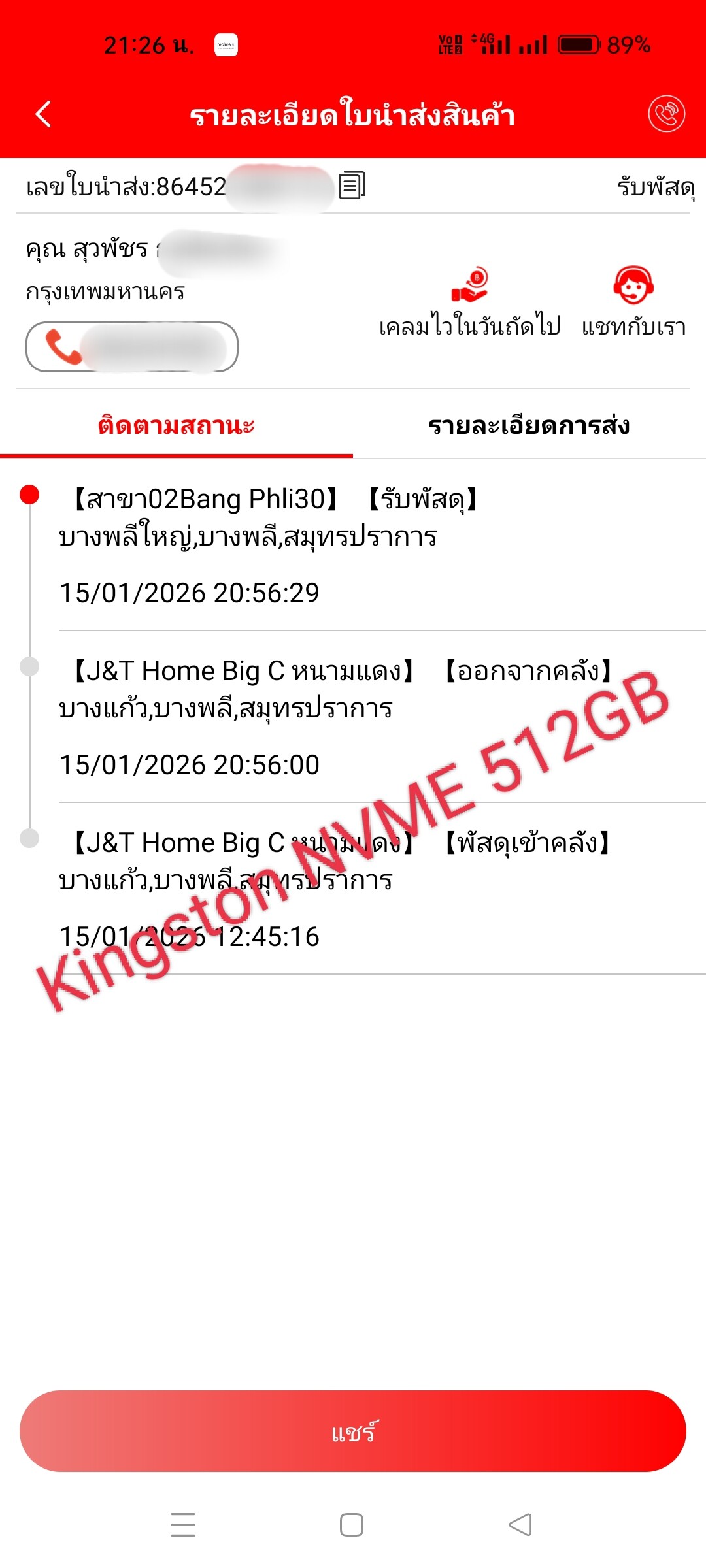
Task: Go back using the header arrow
Action: [43, 114]
